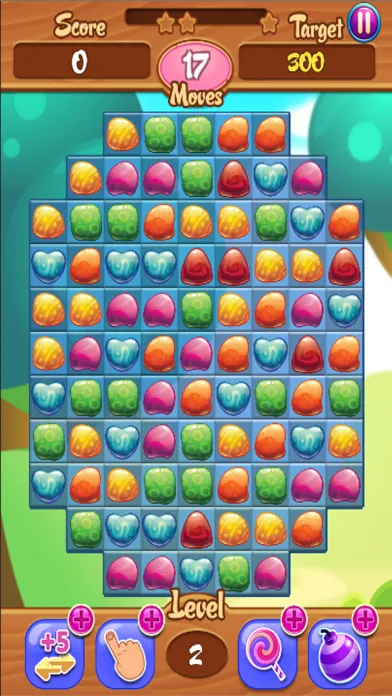The width and height of the screenshot is (392, 696).
Task: Select the swirl lollipop booster
Action: [267, 654]
